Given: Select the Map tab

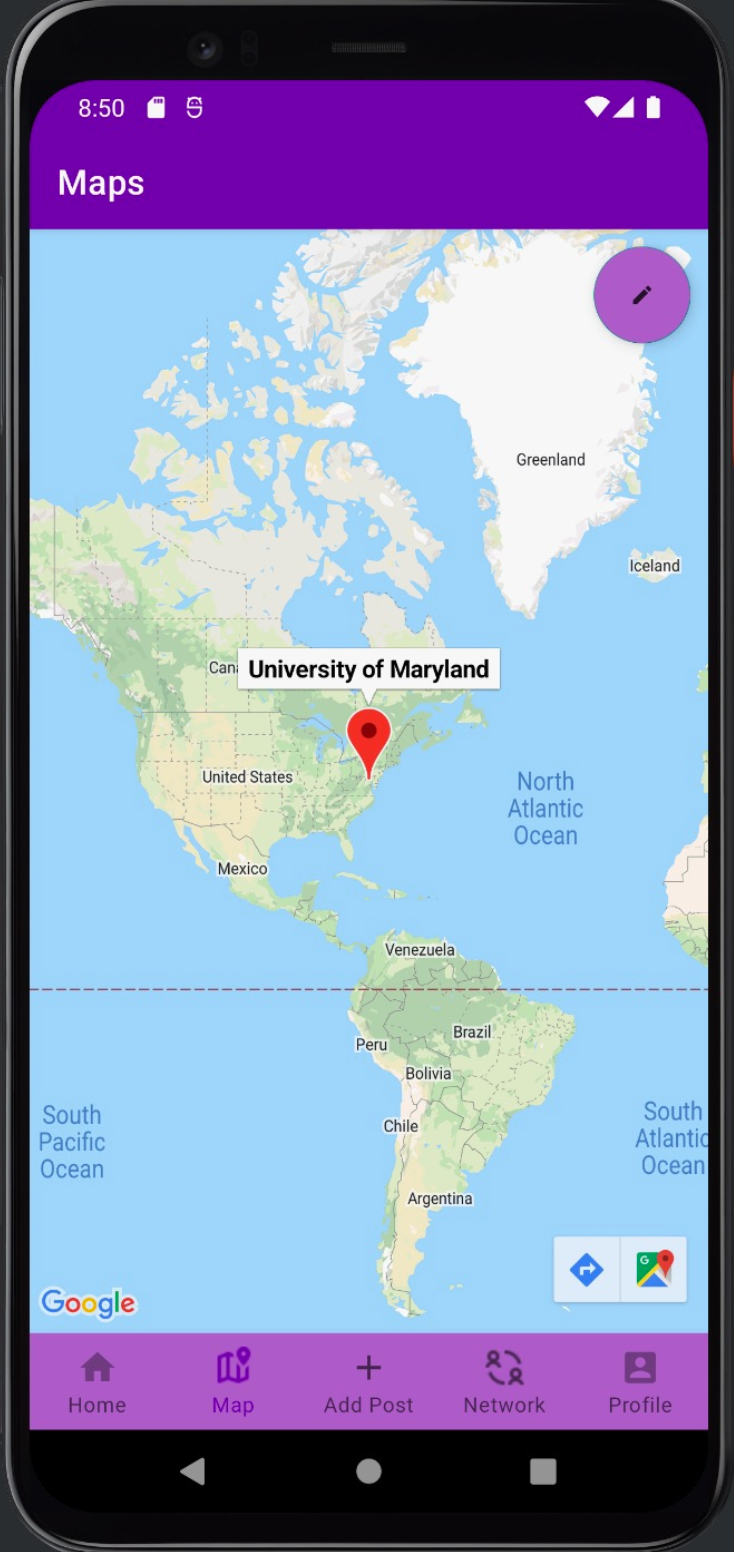Looking at the screenshot, I should point(233,1382).
